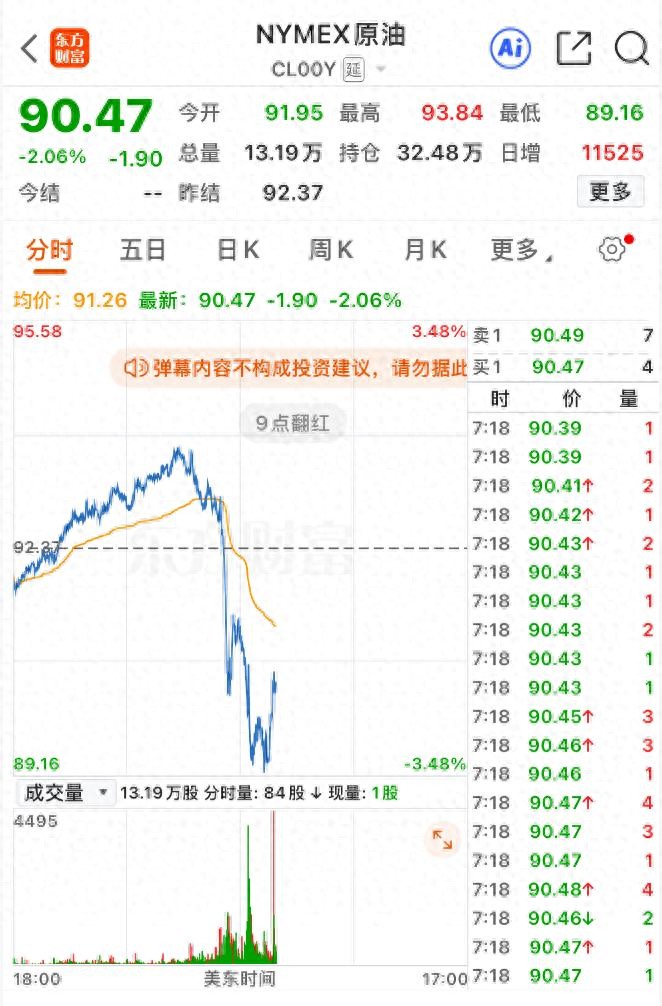Share this NYMEX crude oil quote

click(x=573, y=48)
